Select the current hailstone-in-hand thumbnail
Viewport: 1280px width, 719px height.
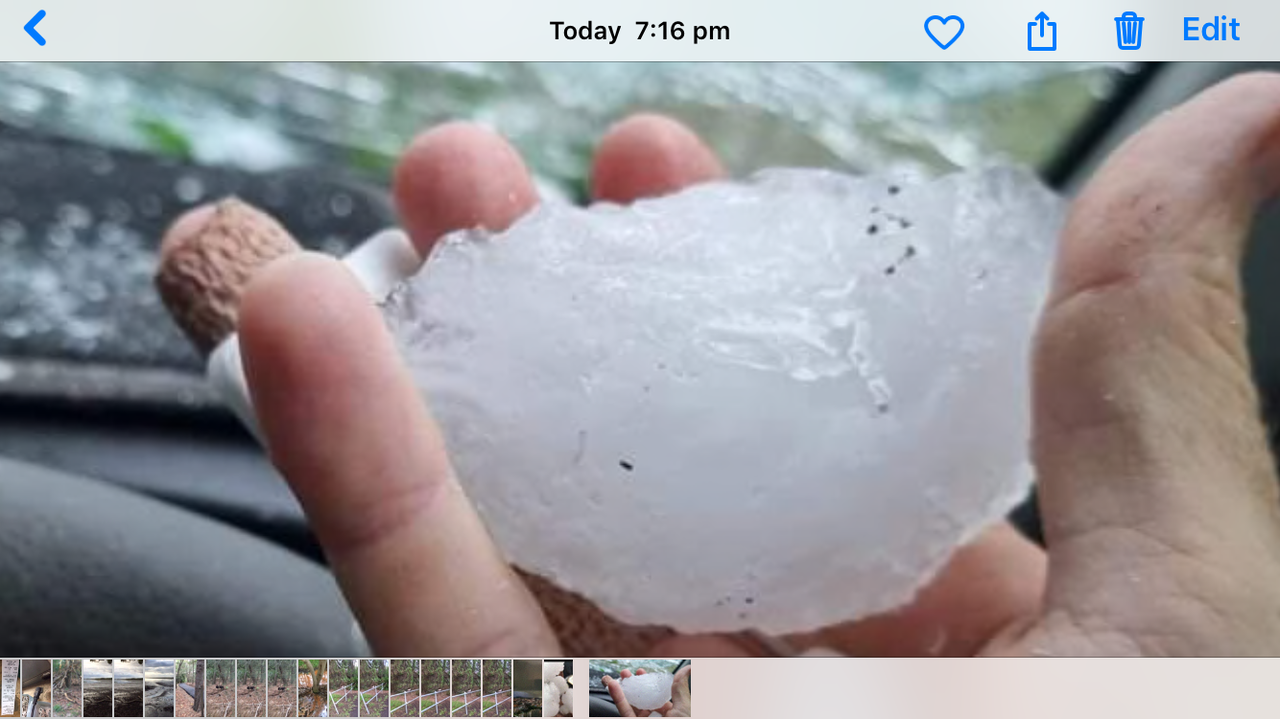(640, 688)
